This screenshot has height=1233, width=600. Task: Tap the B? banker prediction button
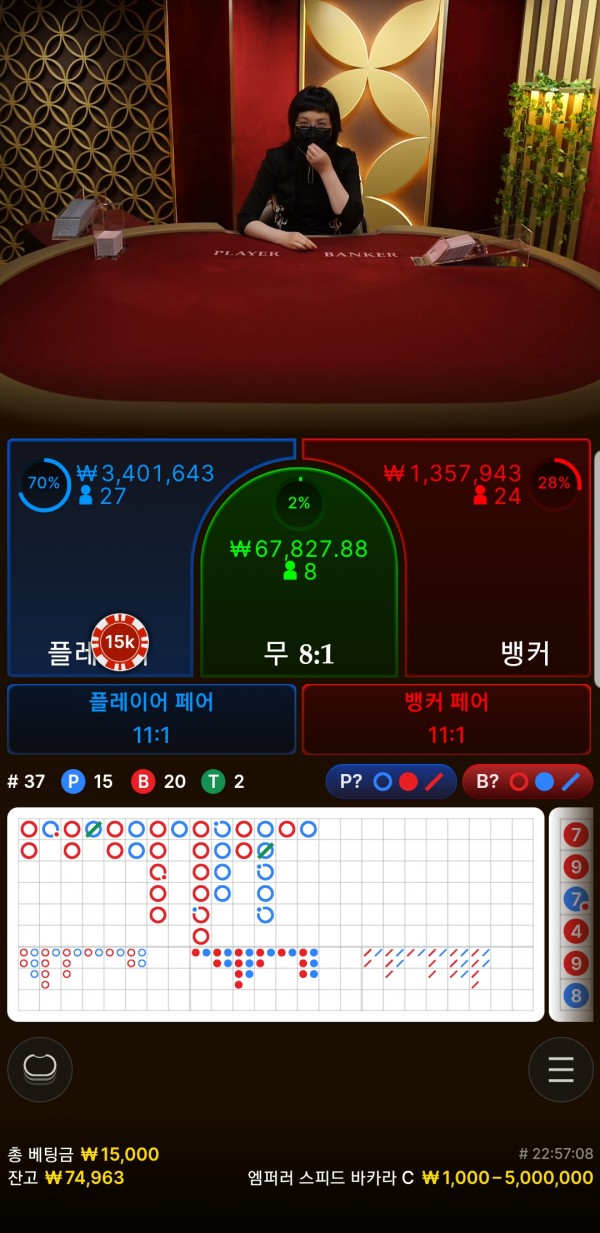pyautogui.click(x=527, y=781)
